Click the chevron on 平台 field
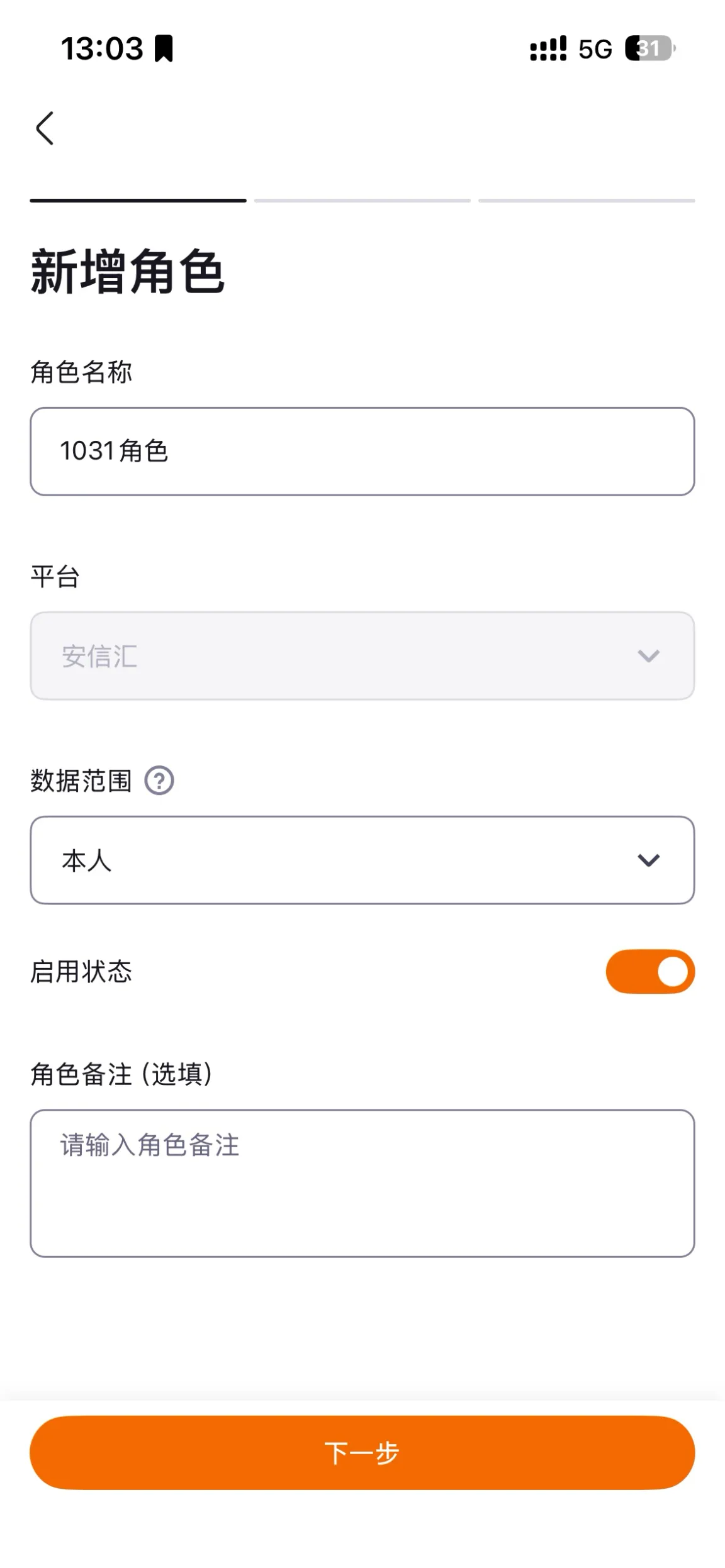Image resolution: width=725 pixels, height=1568 pixels. pyautogui.click(x=649, y=655)
